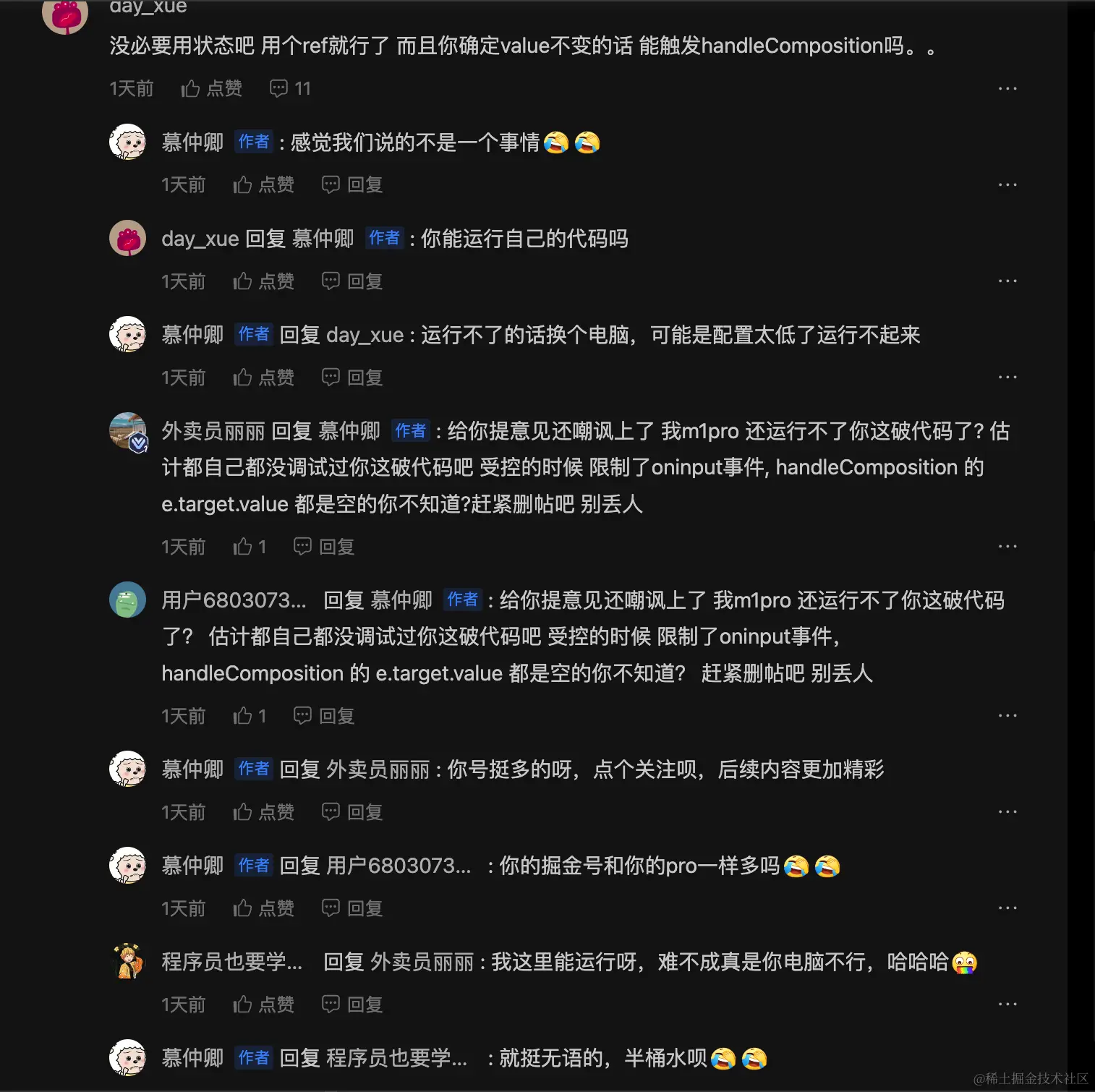This screenshot has width=1095, height=1092.
Task: Like the reply "感觉我们说的不是一个事情"
Action: pyautogui.click(x=263, y=185)
